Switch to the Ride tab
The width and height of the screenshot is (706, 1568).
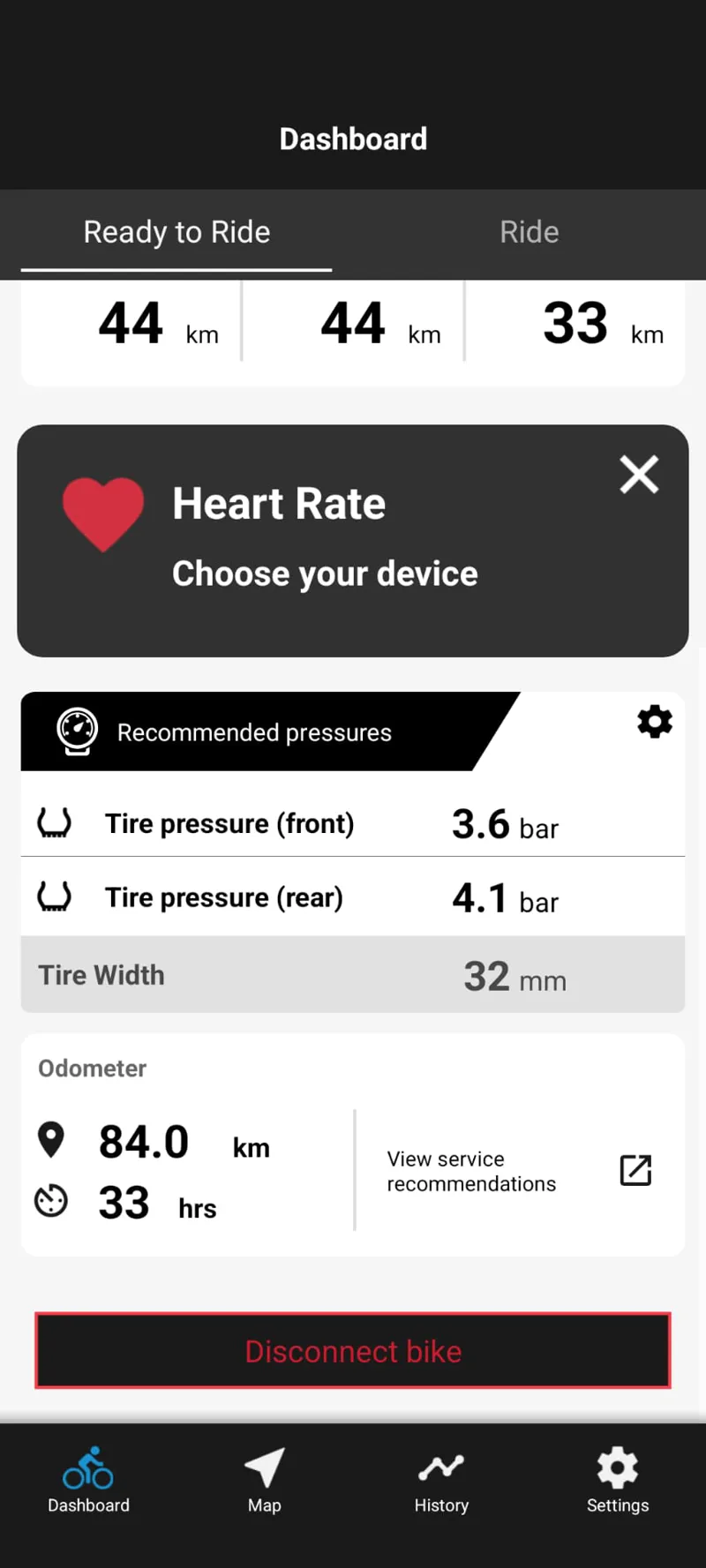coord(529,231)
